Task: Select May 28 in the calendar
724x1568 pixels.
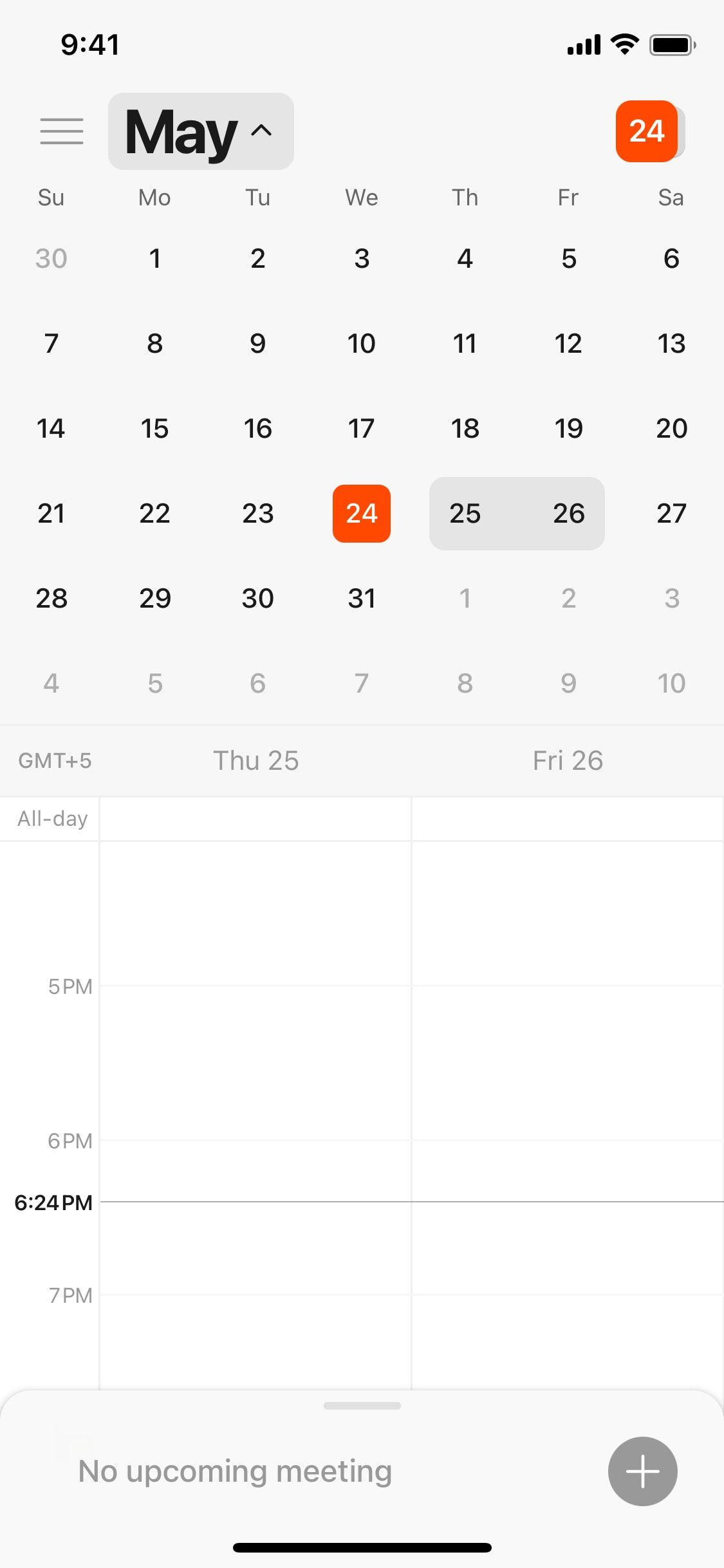Action: coord(51,599)
